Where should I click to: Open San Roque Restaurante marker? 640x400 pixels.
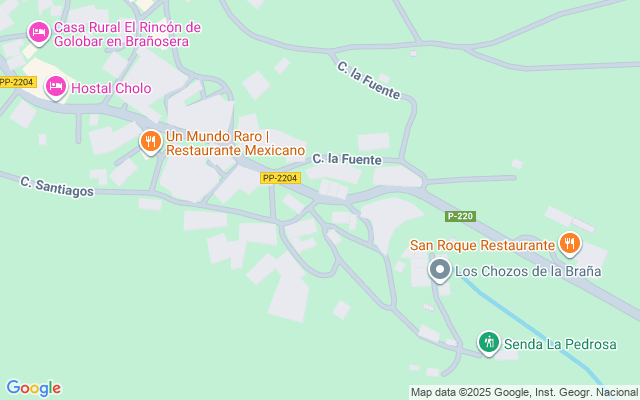[x=570, y=244]
